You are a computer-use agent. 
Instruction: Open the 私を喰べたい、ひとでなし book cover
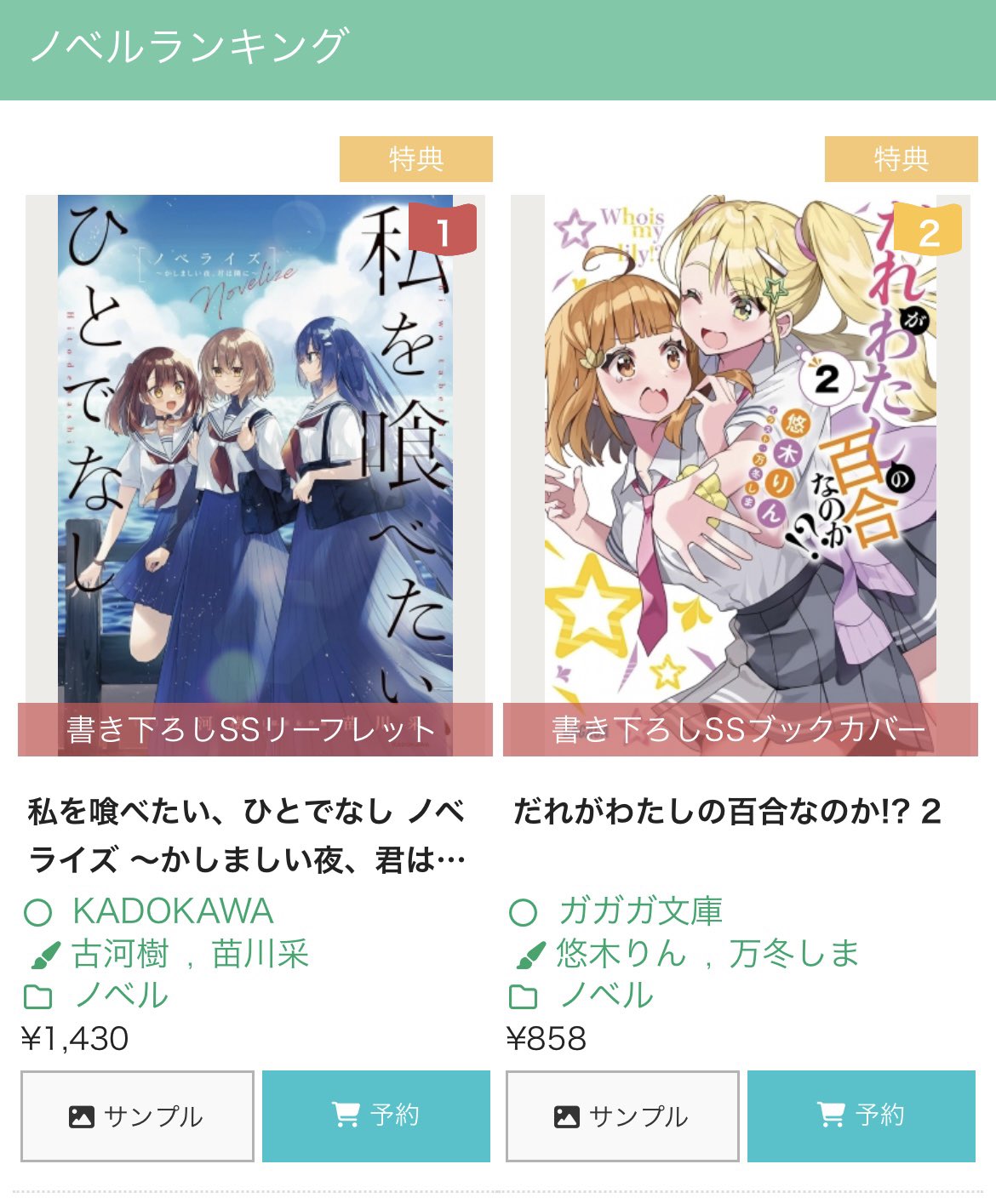pos(255,475)
